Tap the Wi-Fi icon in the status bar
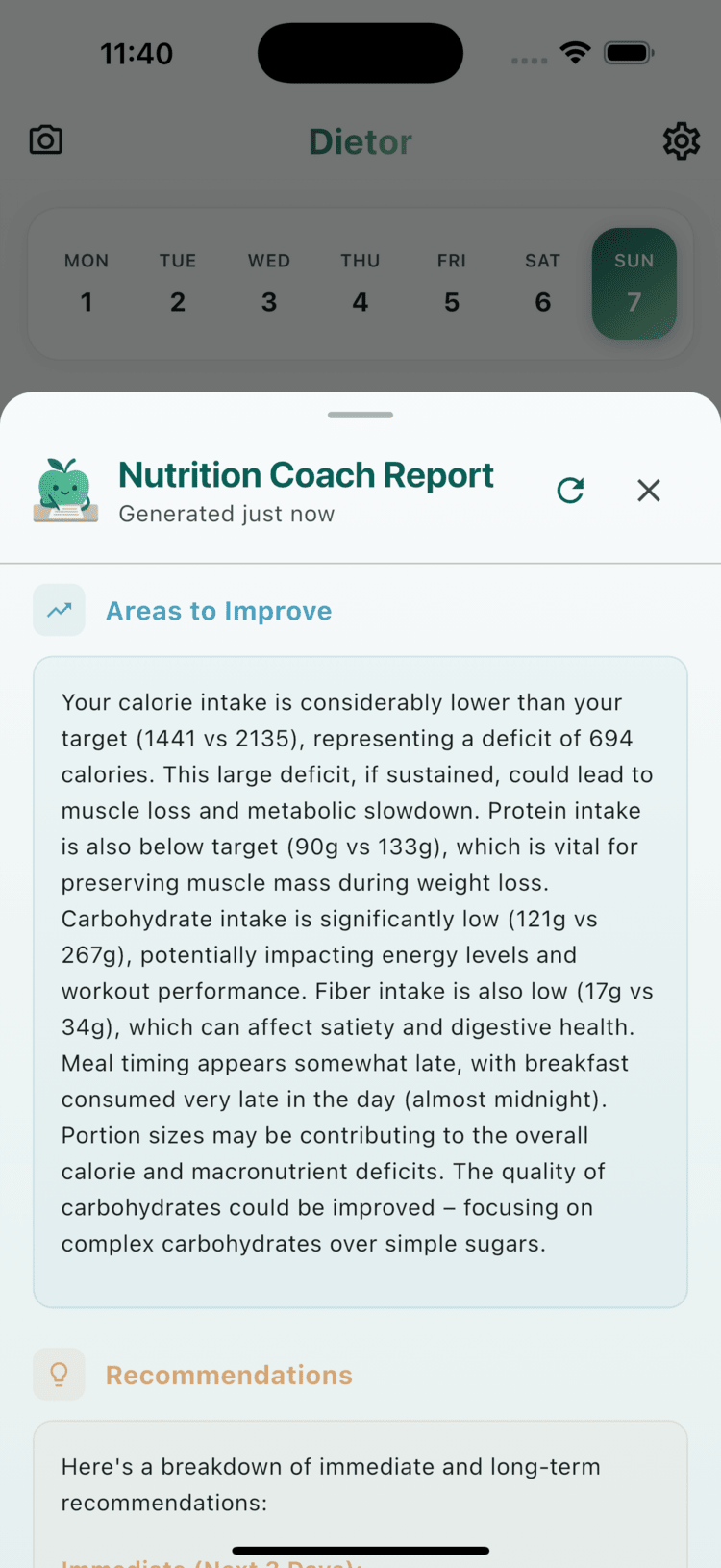Screen dimensions: 721x1568 (574, 53)
